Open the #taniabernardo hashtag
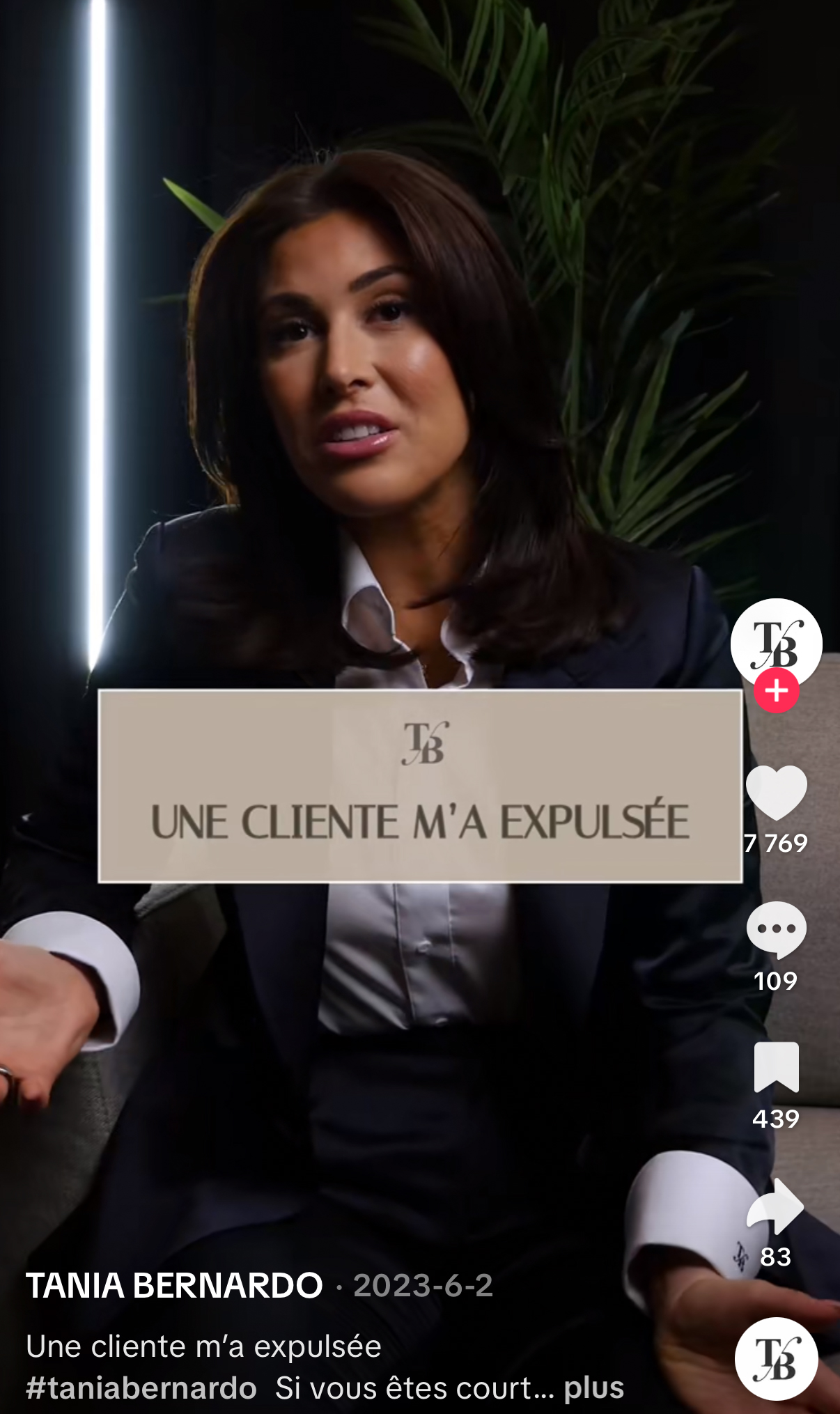840x1414 pixels. pos(141,1388)
